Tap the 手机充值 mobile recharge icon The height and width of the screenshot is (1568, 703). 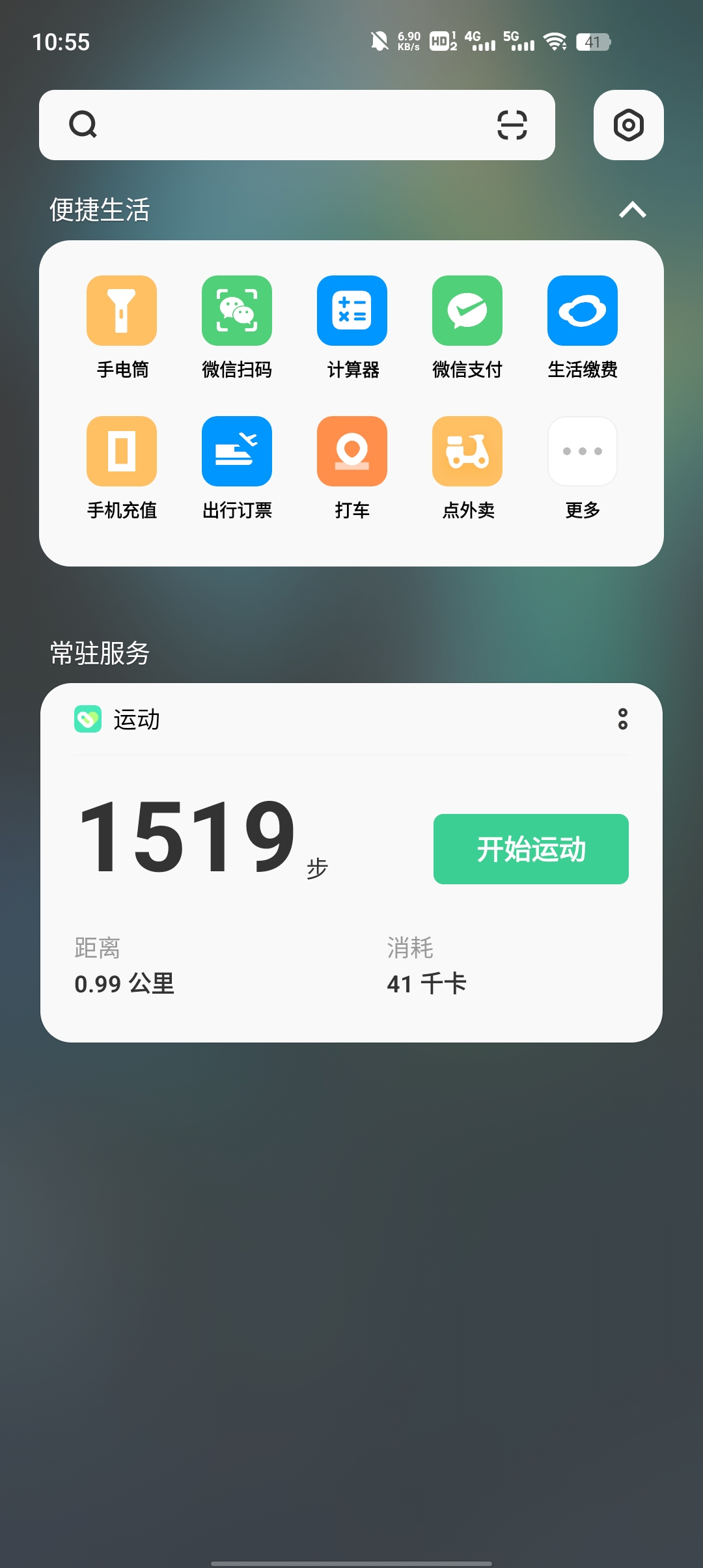(x=121, y=451)
